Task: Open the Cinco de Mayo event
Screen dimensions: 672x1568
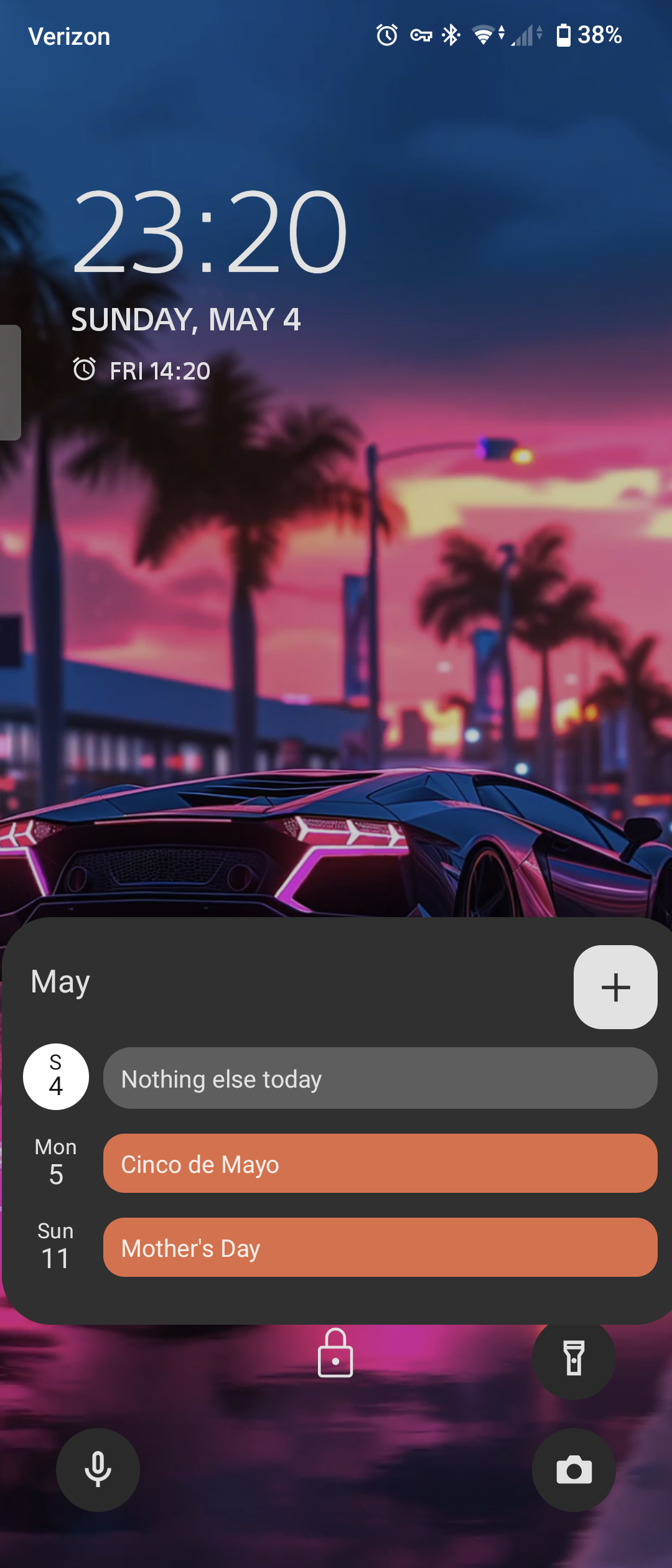Action: pos(380,1163)
